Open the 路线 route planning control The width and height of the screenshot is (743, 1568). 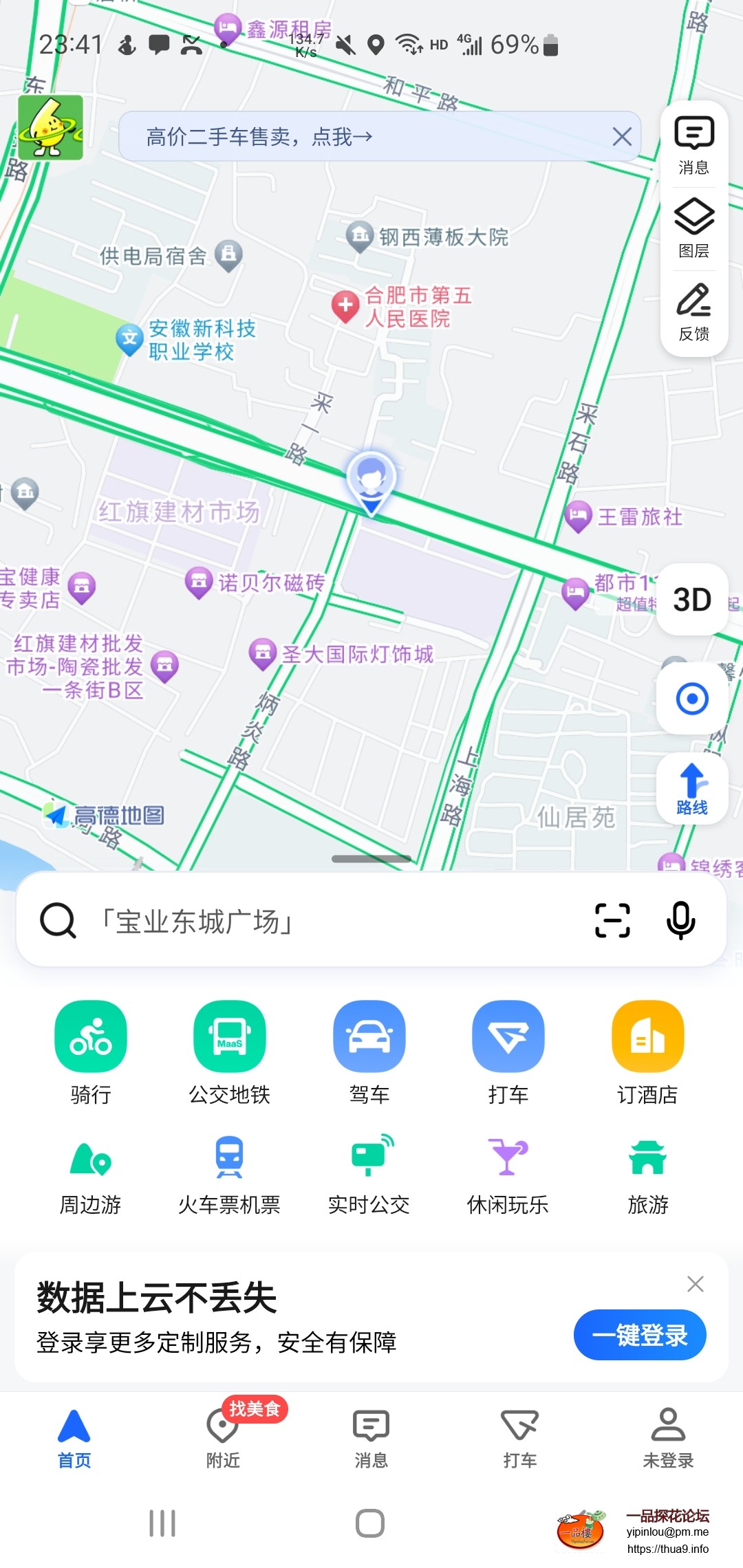691,790
